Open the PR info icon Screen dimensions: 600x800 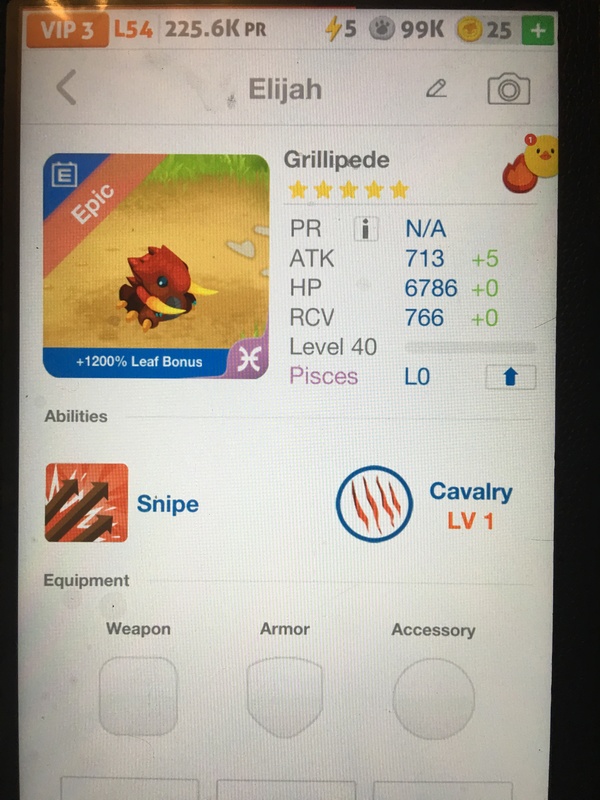click(367, 229)
